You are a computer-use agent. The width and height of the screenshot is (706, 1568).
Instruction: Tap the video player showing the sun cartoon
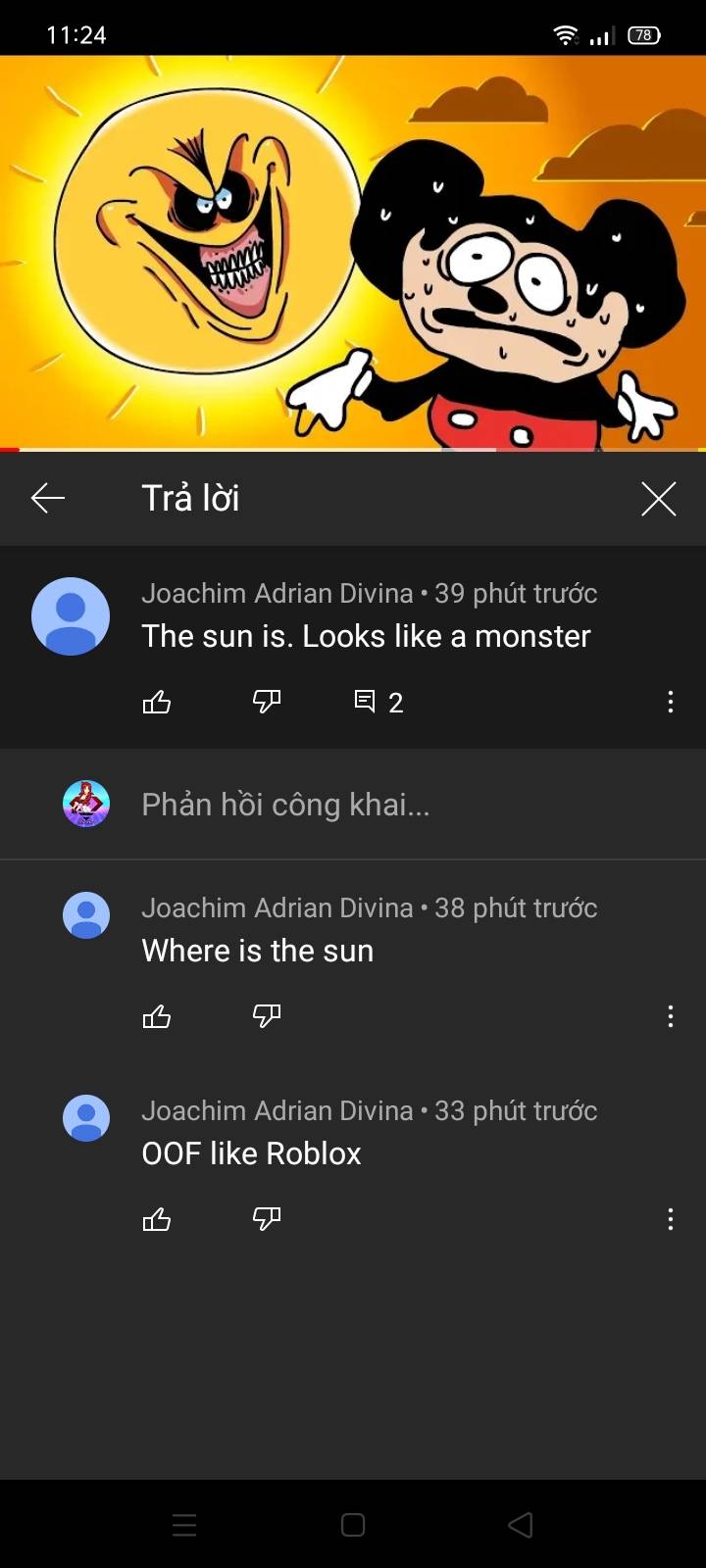point(353,253)
